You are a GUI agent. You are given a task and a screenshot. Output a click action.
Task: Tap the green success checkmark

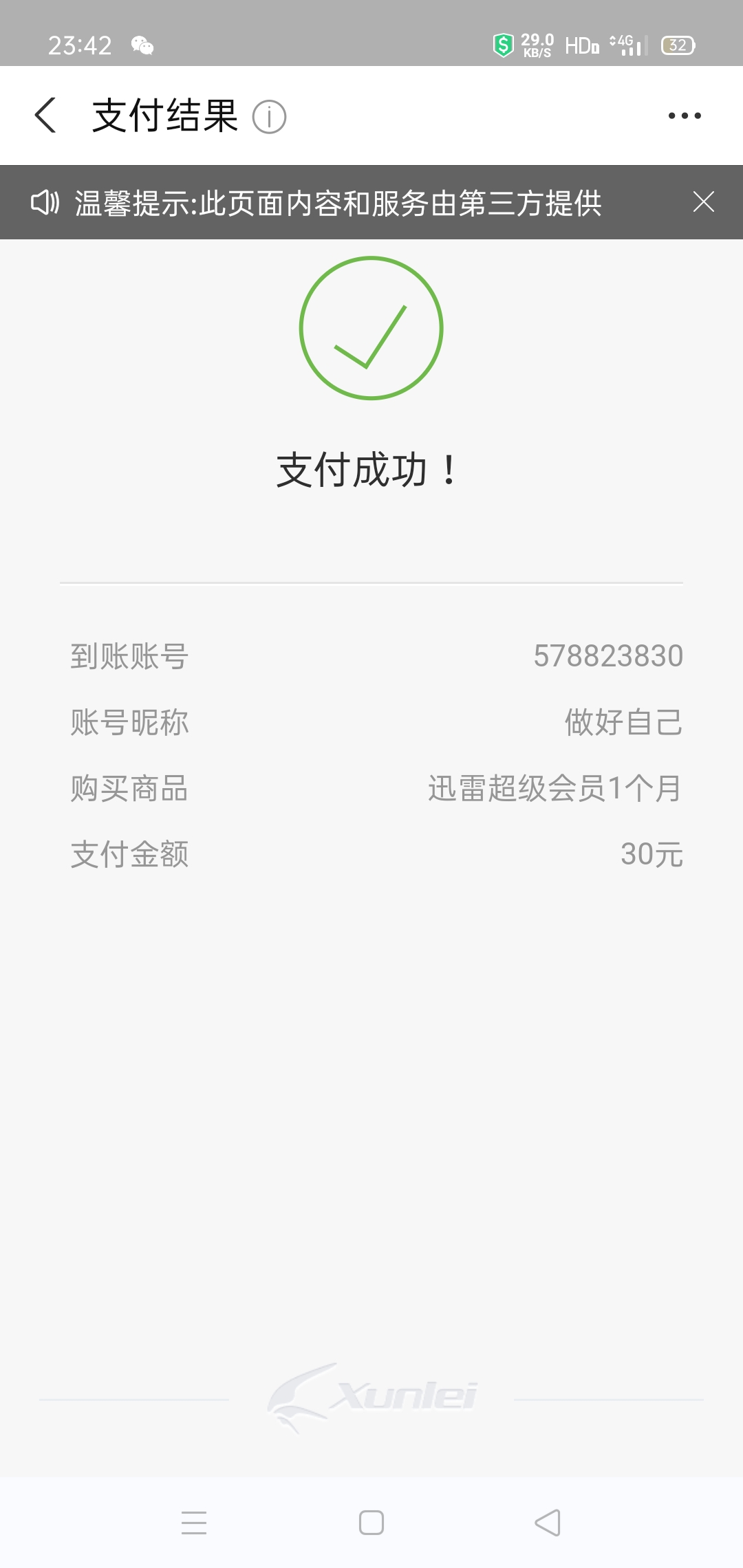click(371, 330)
